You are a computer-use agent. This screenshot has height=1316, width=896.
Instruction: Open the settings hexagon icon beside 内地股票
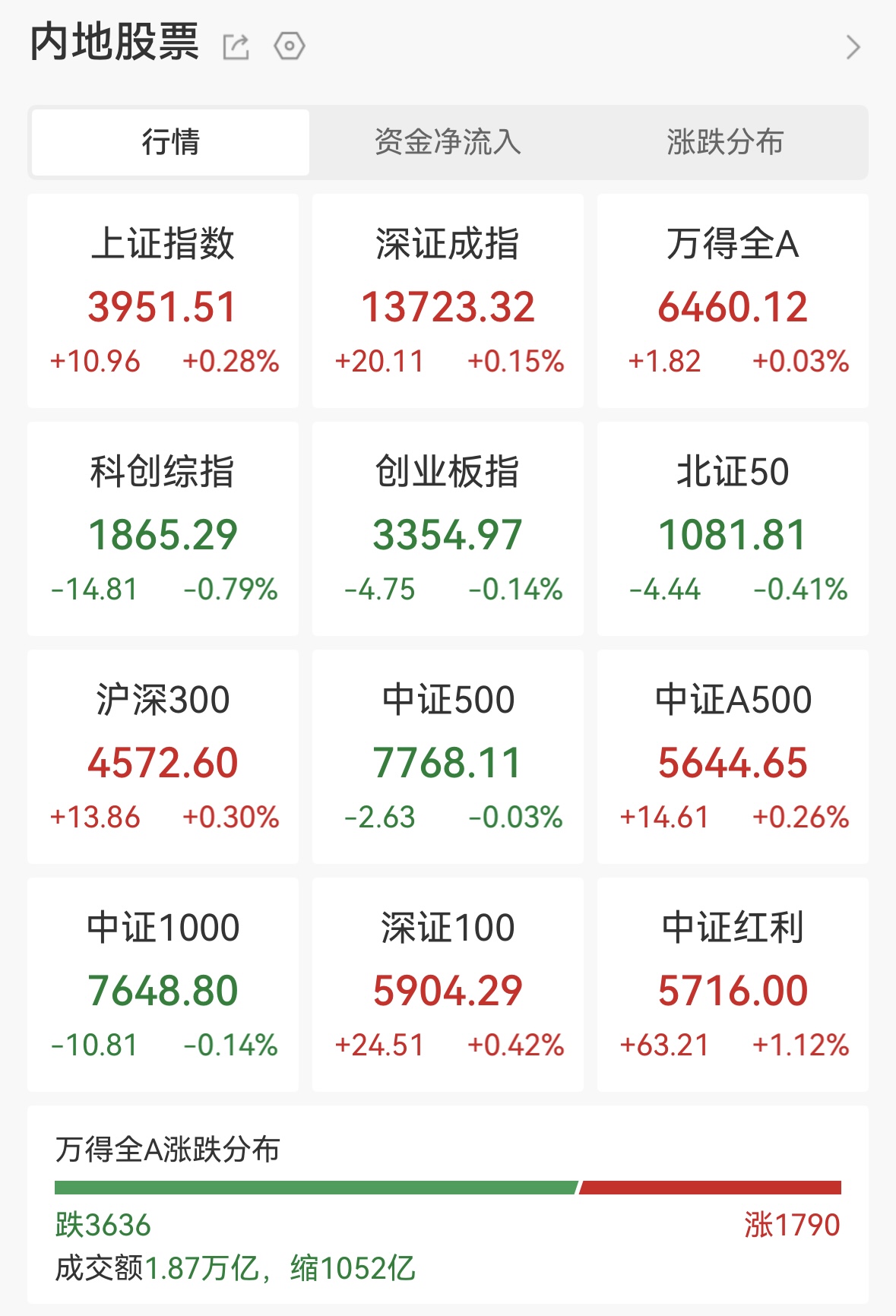[x=290, y=46]
